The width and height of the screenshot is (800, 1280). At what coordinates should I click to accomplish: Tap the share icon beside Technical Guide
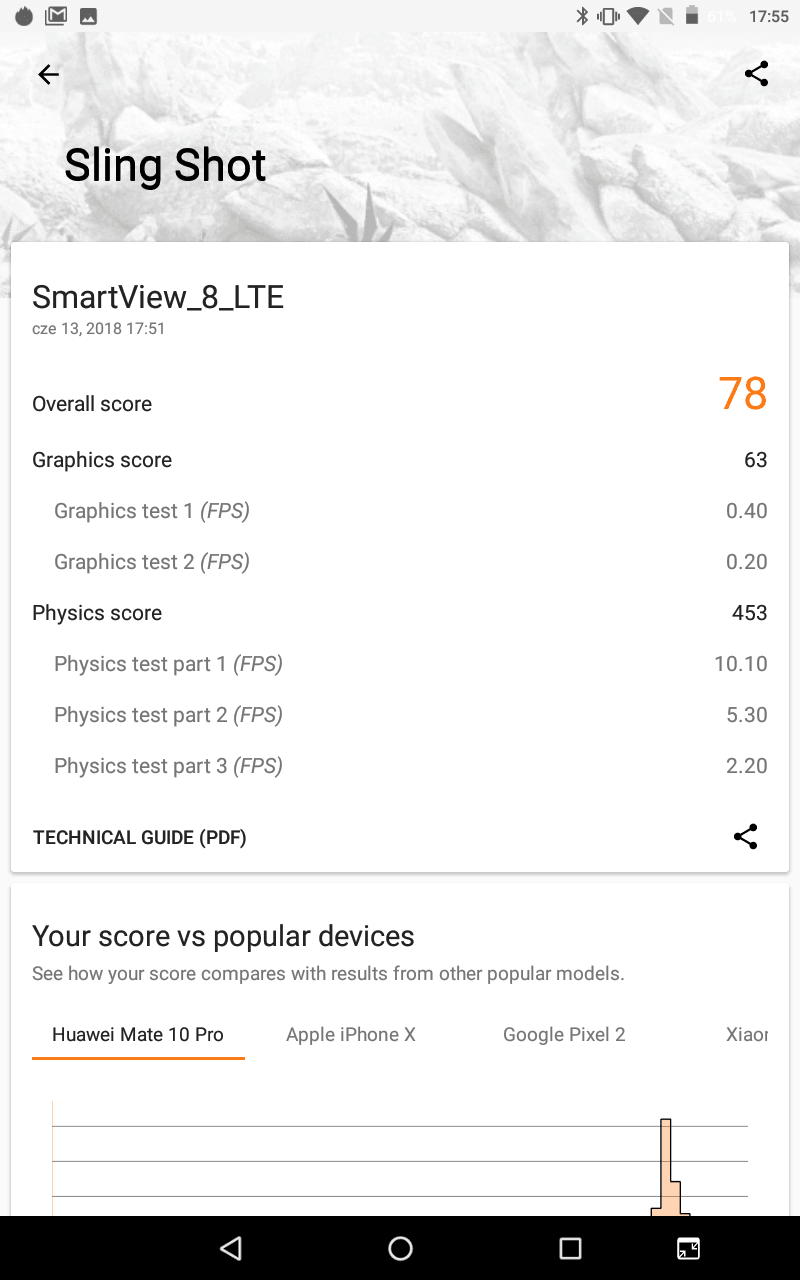click(x=745, y=837)
